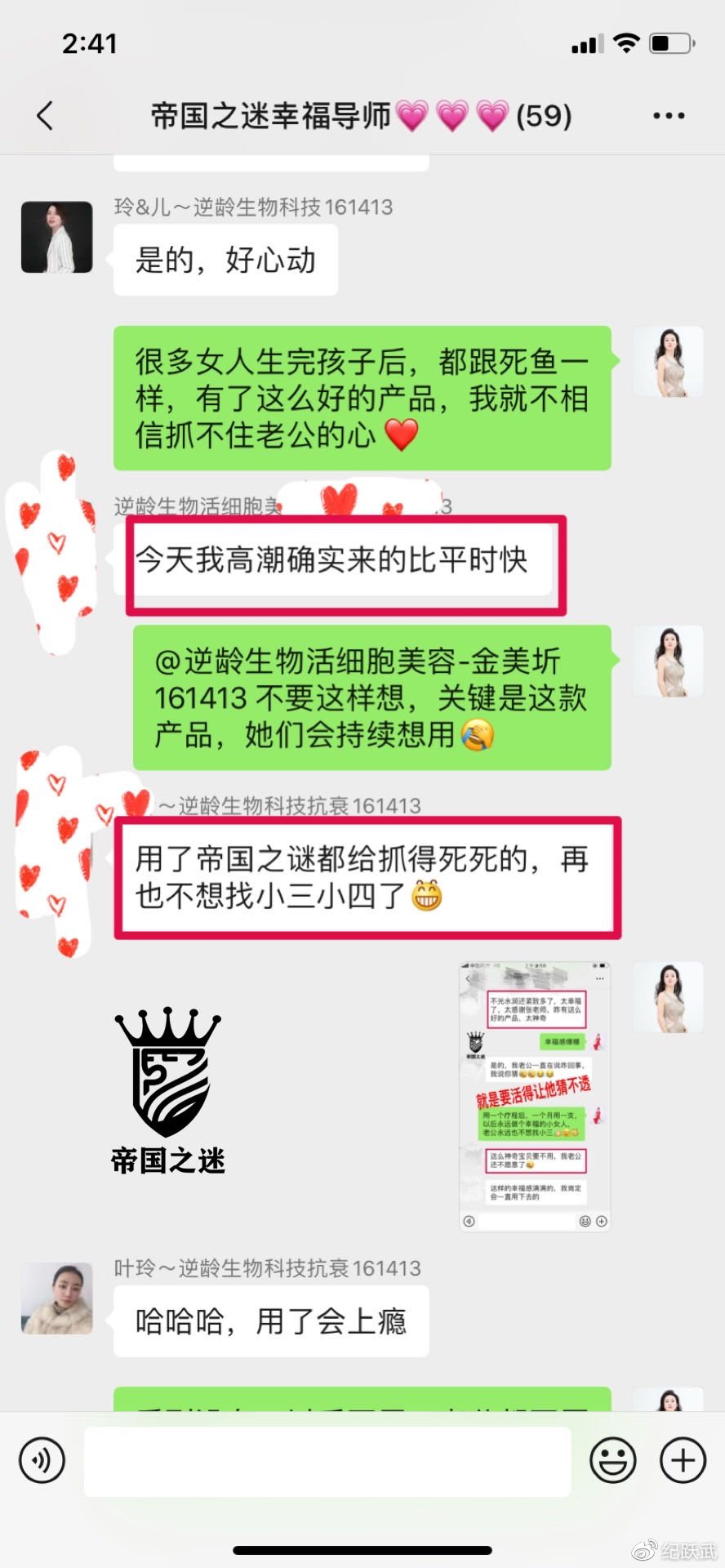Open the group chat overflow menu
Screen dimensions: 725x1568
pyautogui.click(x=668, y=116)
